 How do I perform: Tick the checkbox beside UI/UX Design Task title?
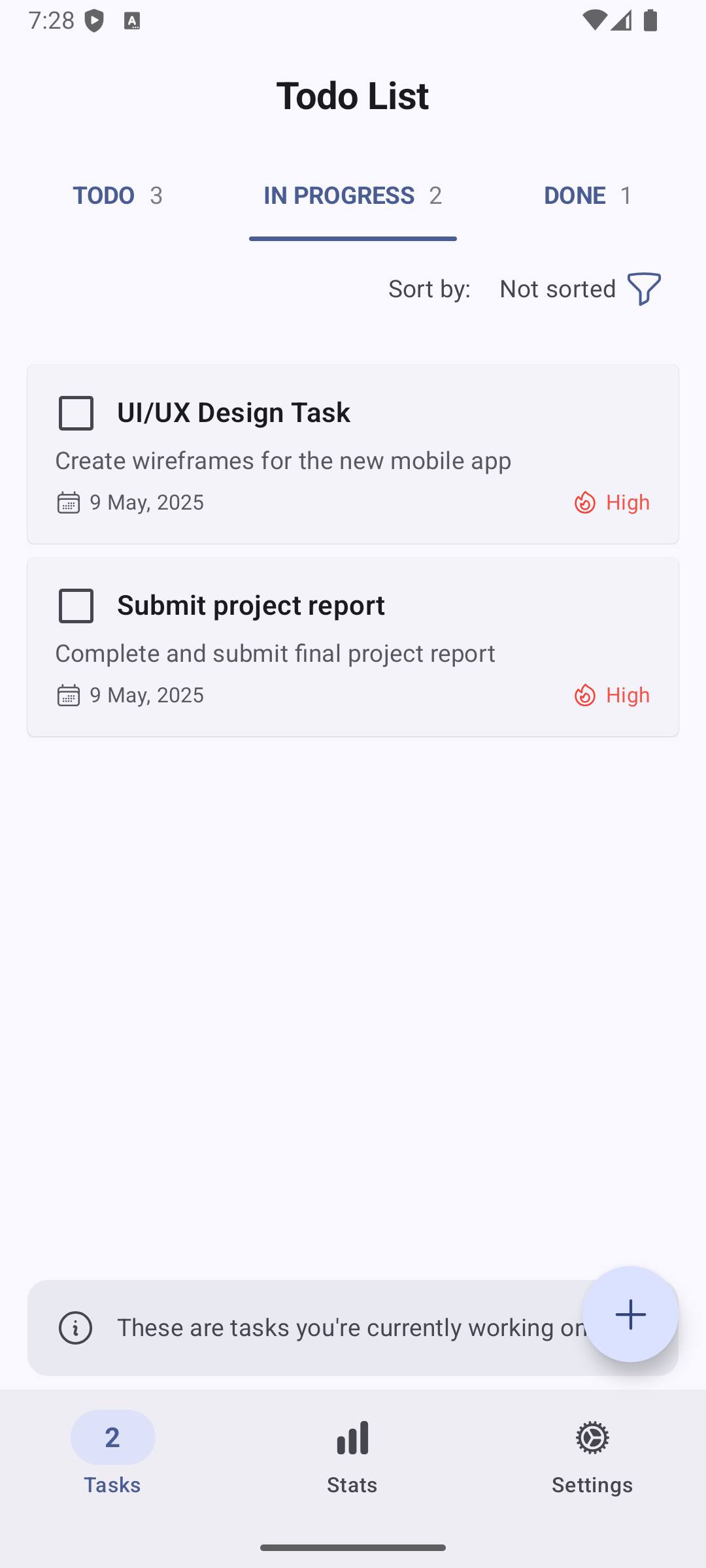tap(75, 412)
